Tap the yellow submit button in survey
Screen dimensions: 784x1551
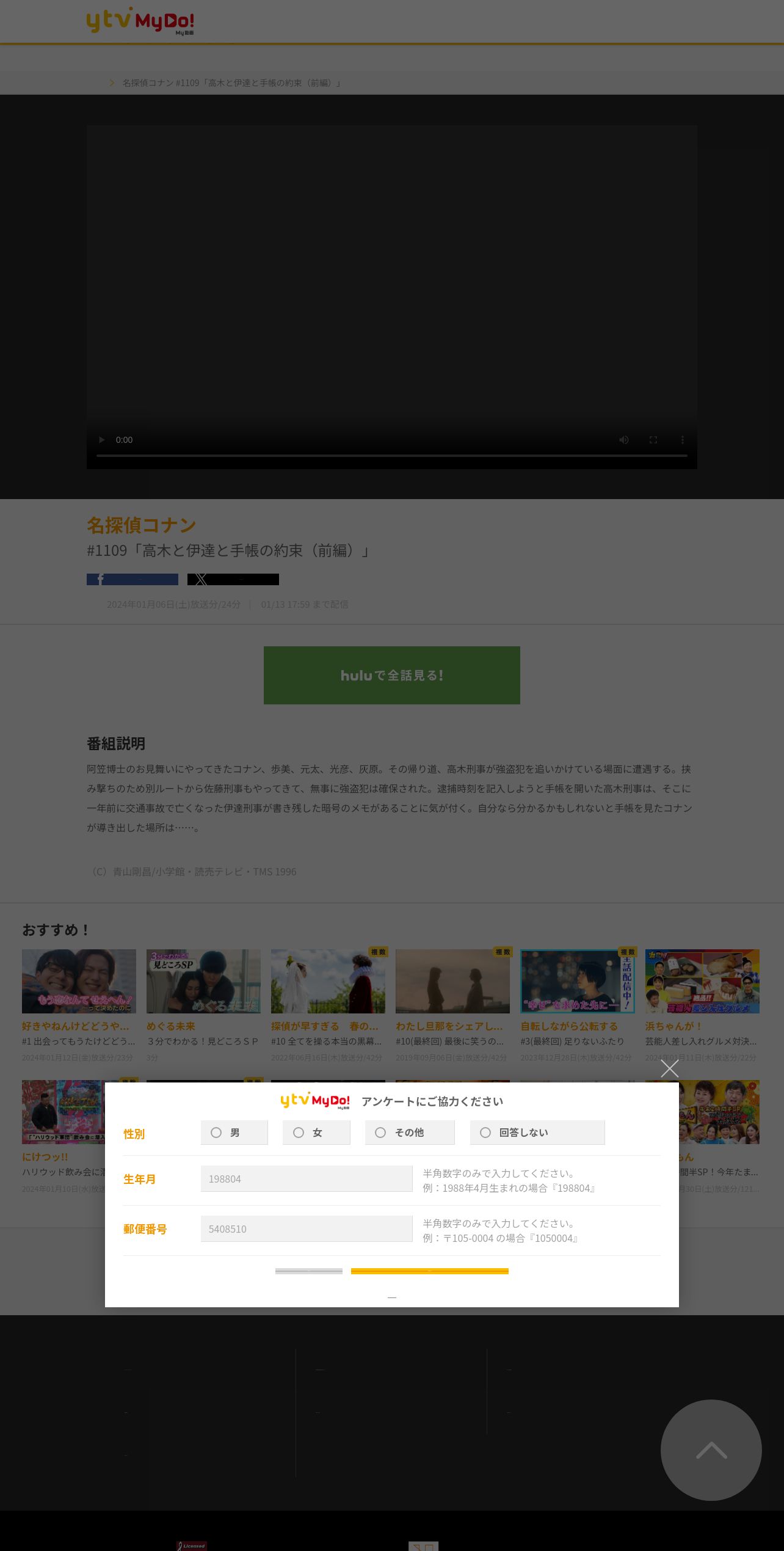coord(430,1271)
